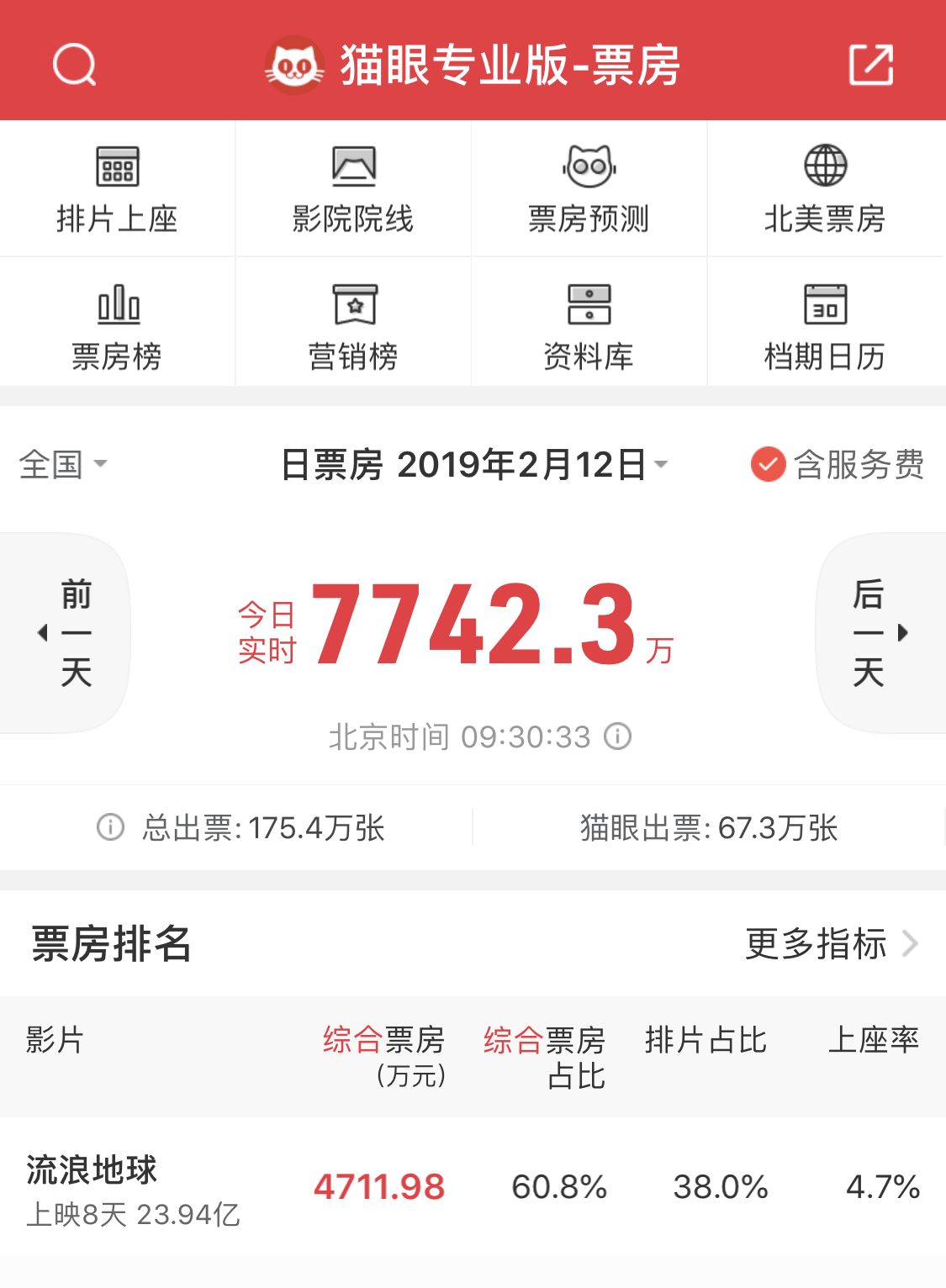The width and height of the screenshot is (946, 1288).
Task: Expand the 全国 region dropdown
Action: tap(63, 464)
